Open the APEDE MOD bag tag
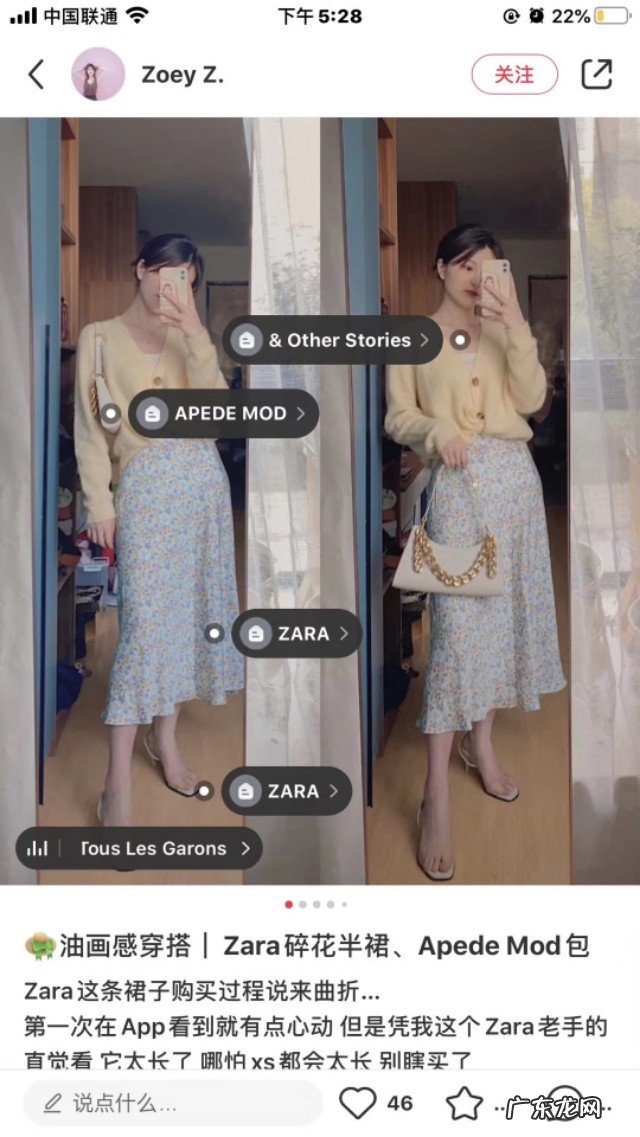 click(224, 413)
